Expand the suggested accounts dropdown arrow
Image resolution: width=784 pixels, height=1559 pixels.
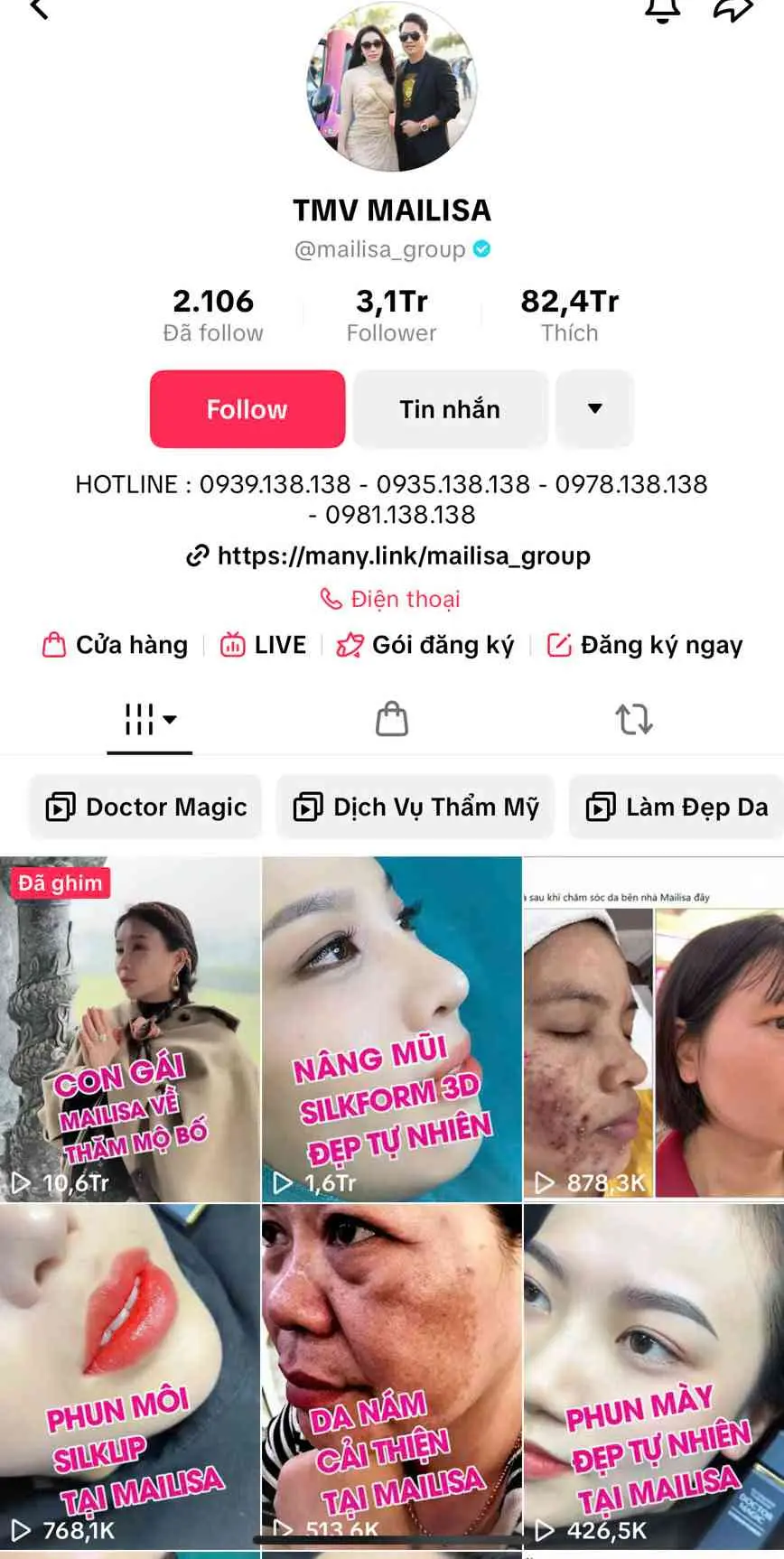(594, 409)
